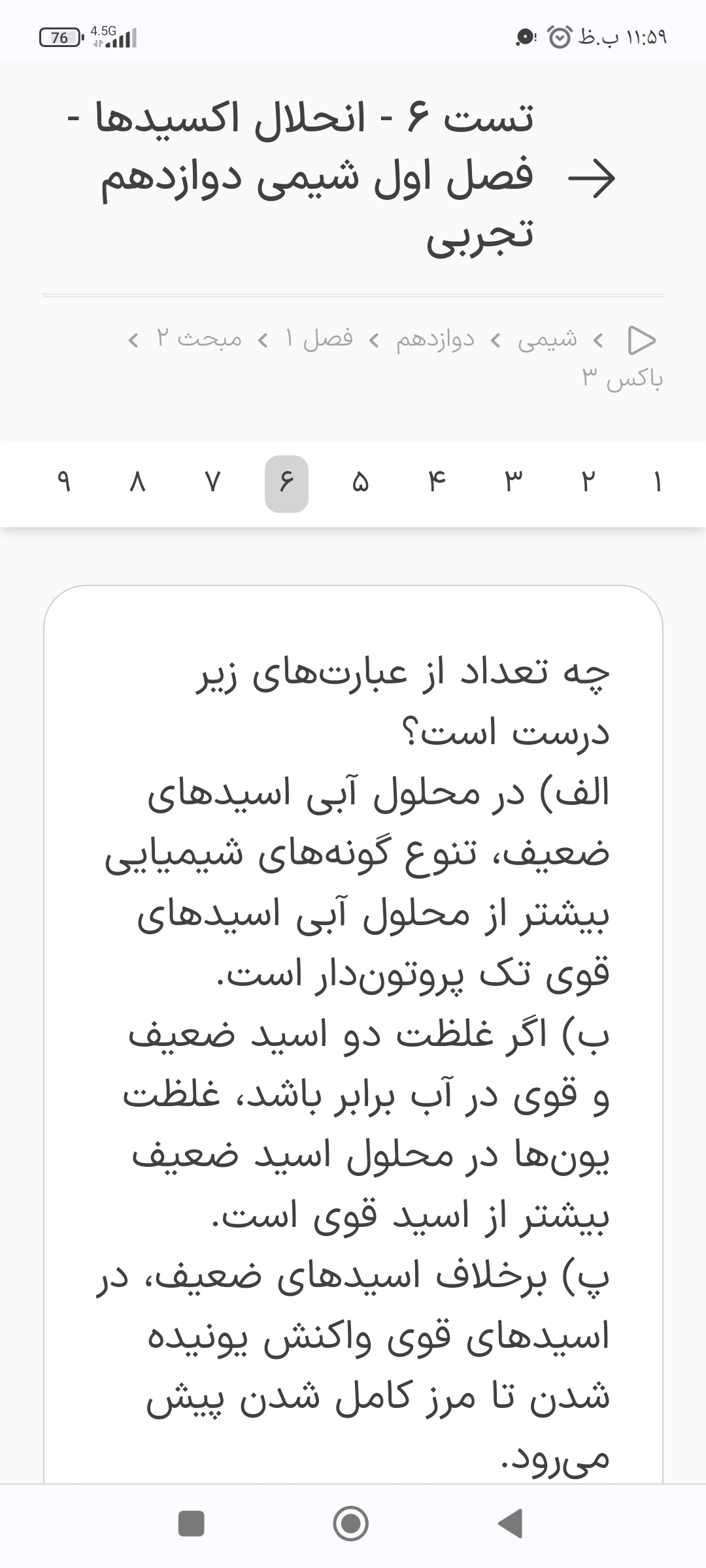Viewport: 706px width, 1568px height.
Task: Jump to question ۴
Action: point(437,483)
